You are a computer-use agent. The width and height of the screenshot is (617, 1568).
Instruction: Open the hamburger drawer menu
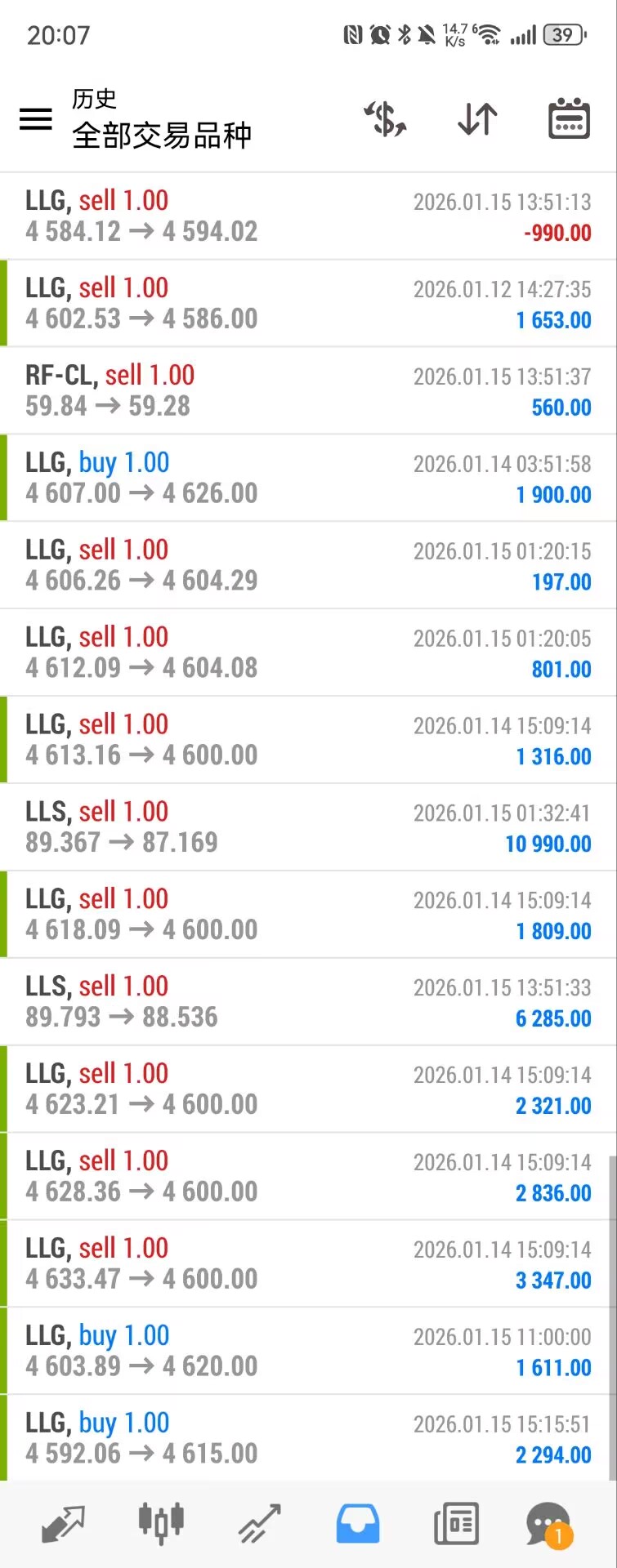click(36, 119)
